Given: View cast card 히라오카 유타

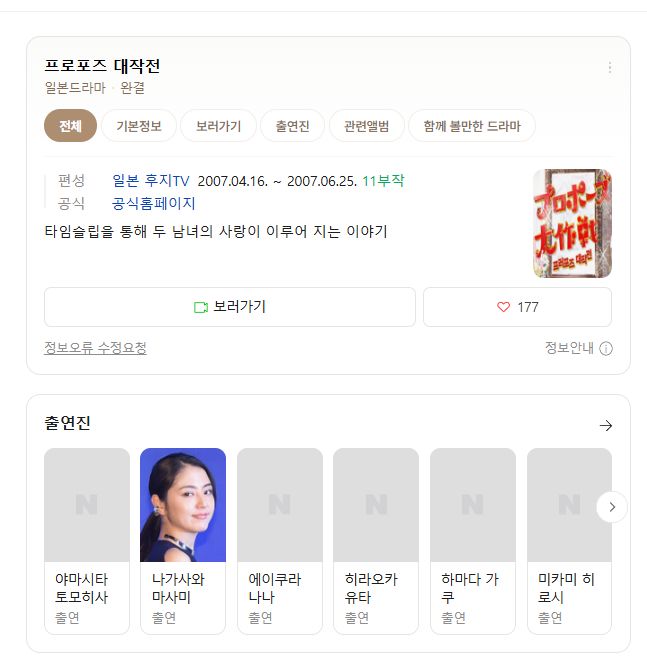Looking at the screenshot, I should (376, 541).
